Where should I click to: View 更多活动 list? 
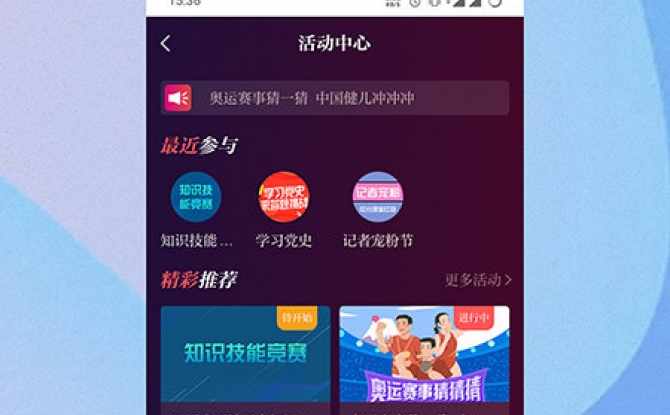[478, 280]
